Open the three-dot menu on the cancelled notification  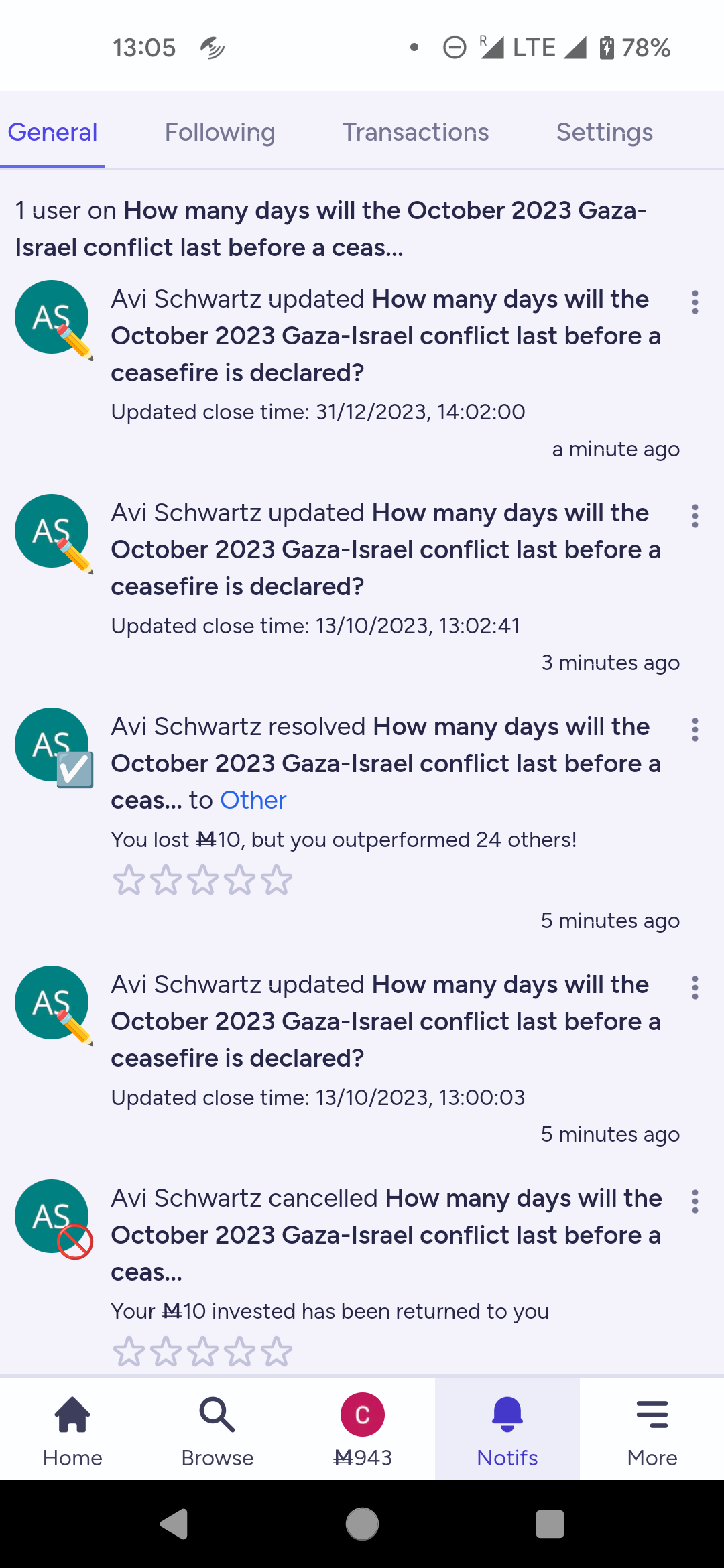pyautogui.click(x=695, y=1201)
